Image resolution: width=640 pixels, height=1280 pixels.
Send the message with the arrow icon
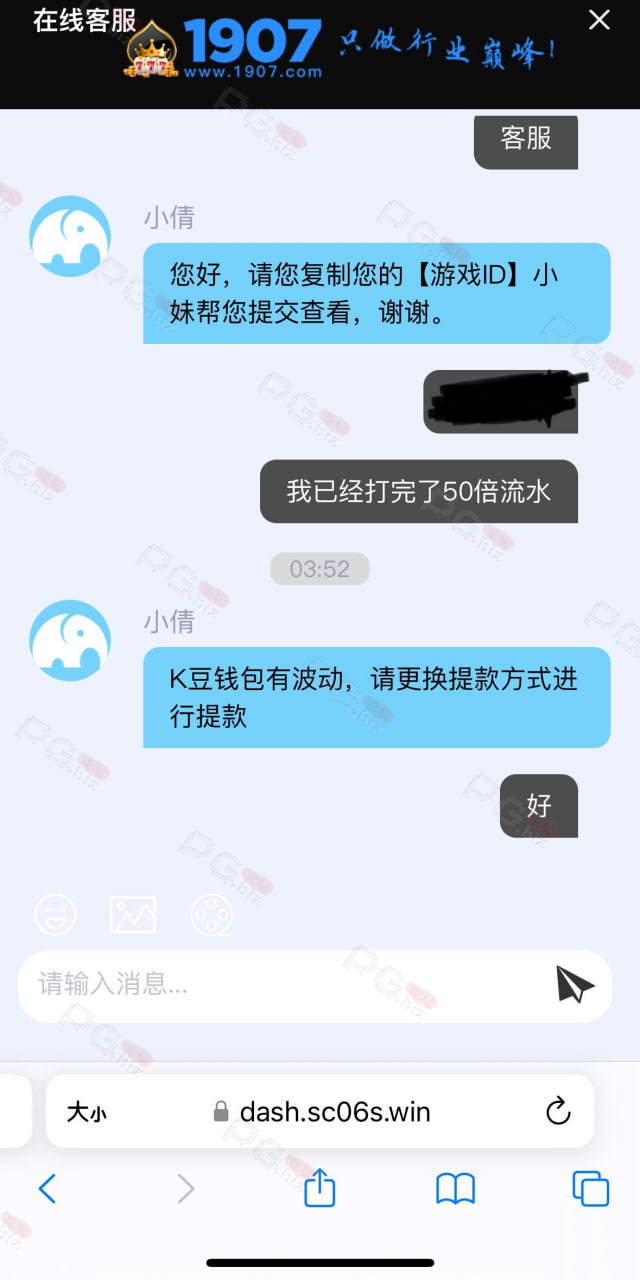pos(575,985)
